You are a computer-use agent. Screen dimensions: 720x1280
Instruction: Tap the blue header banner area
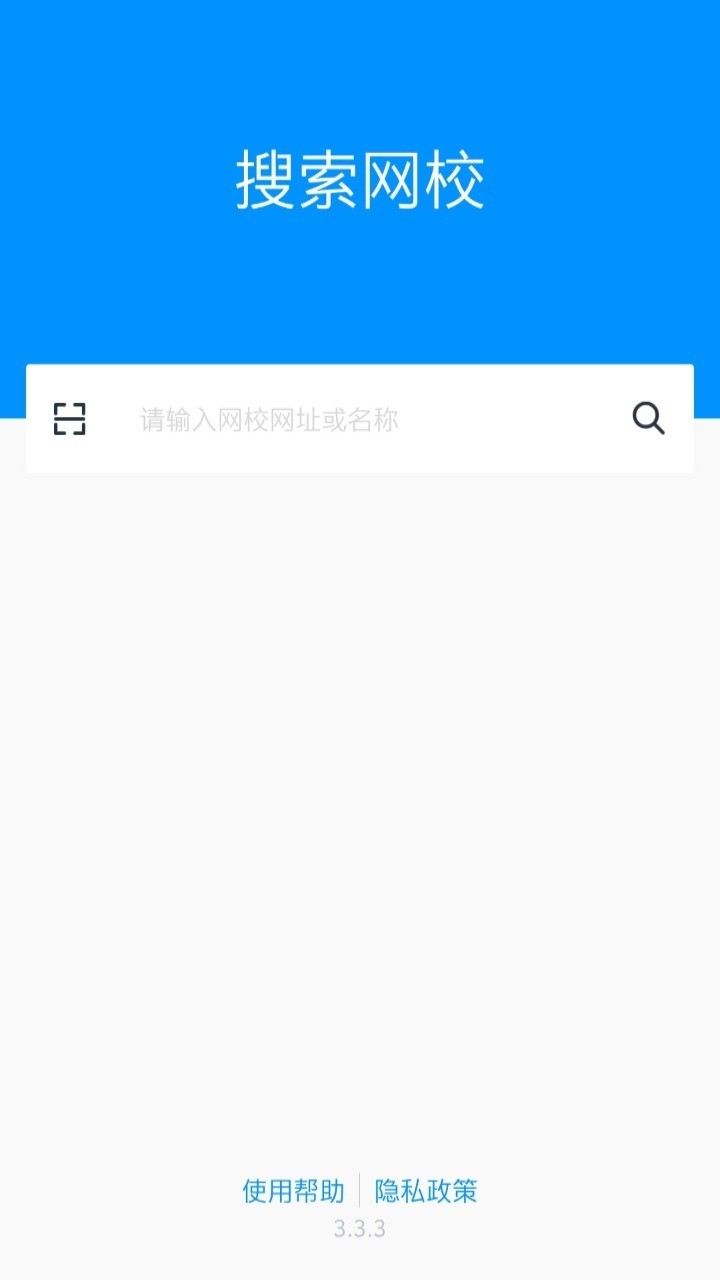click(x=360, y=280)
